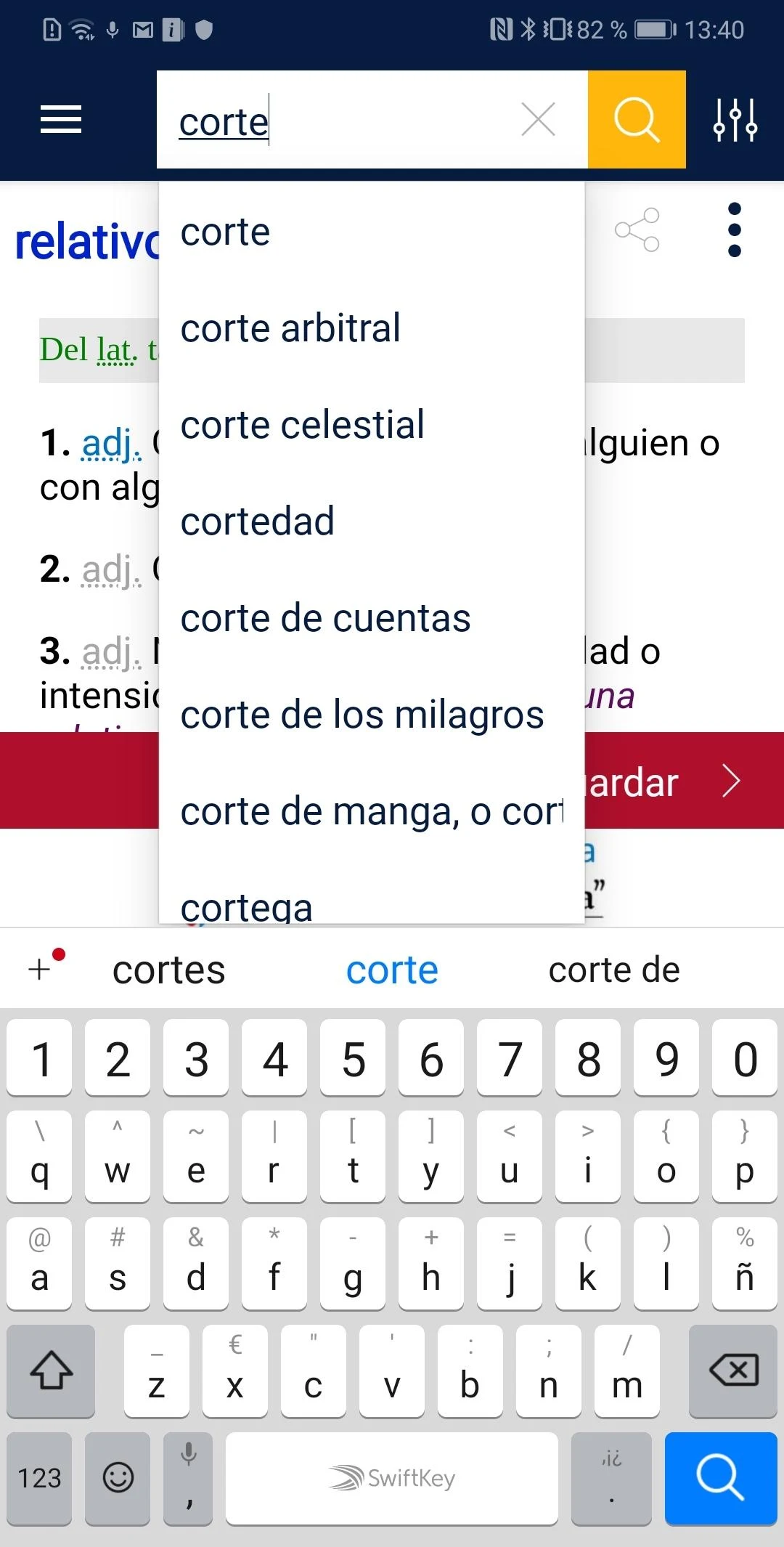This screenshot has width=784, height=1547.
Task: Tap the blue keyboard search key
Action: click(720, 1478)
